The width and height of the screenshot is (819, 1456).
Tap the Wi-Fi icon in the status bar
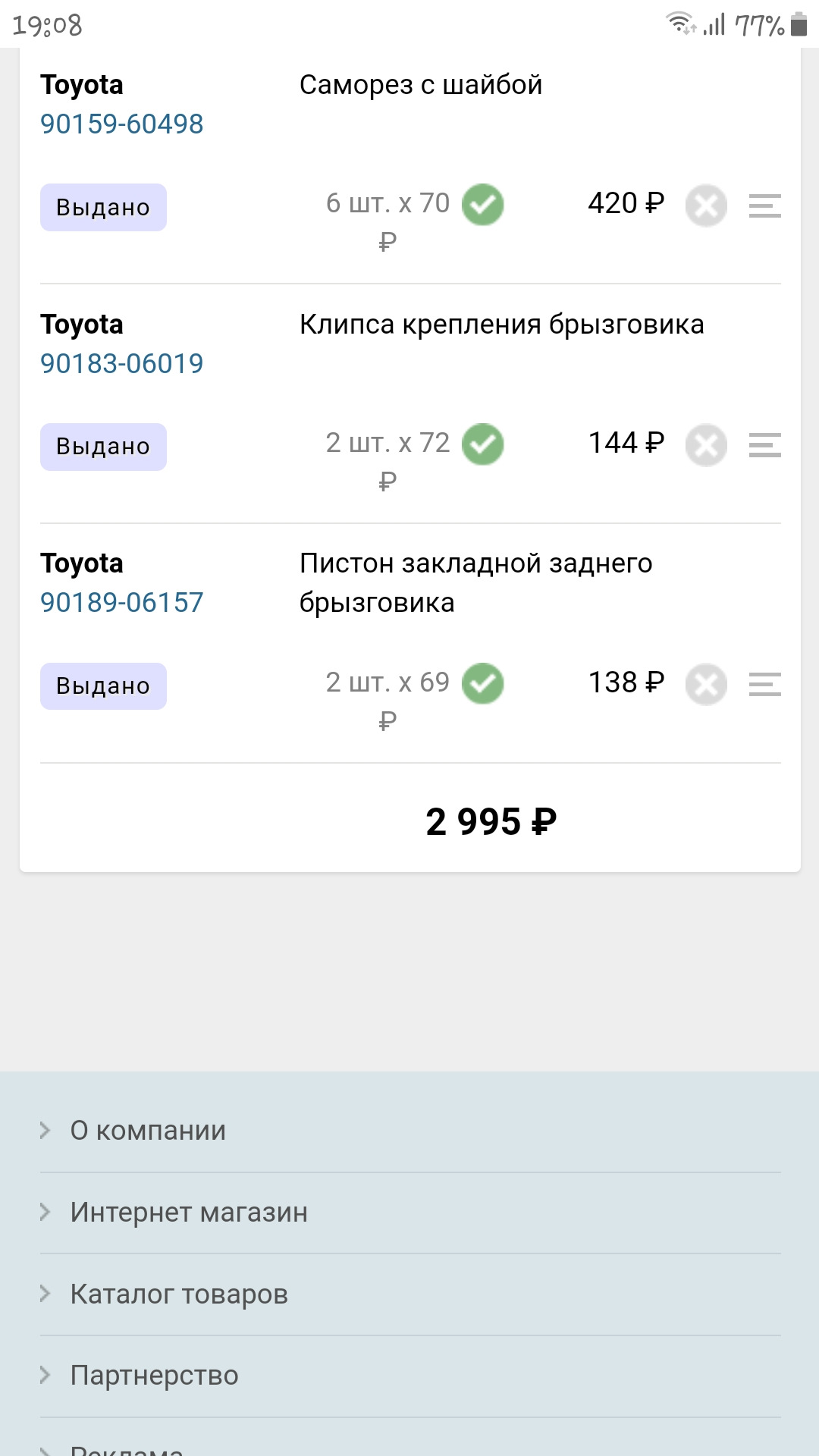coord(677,23)
